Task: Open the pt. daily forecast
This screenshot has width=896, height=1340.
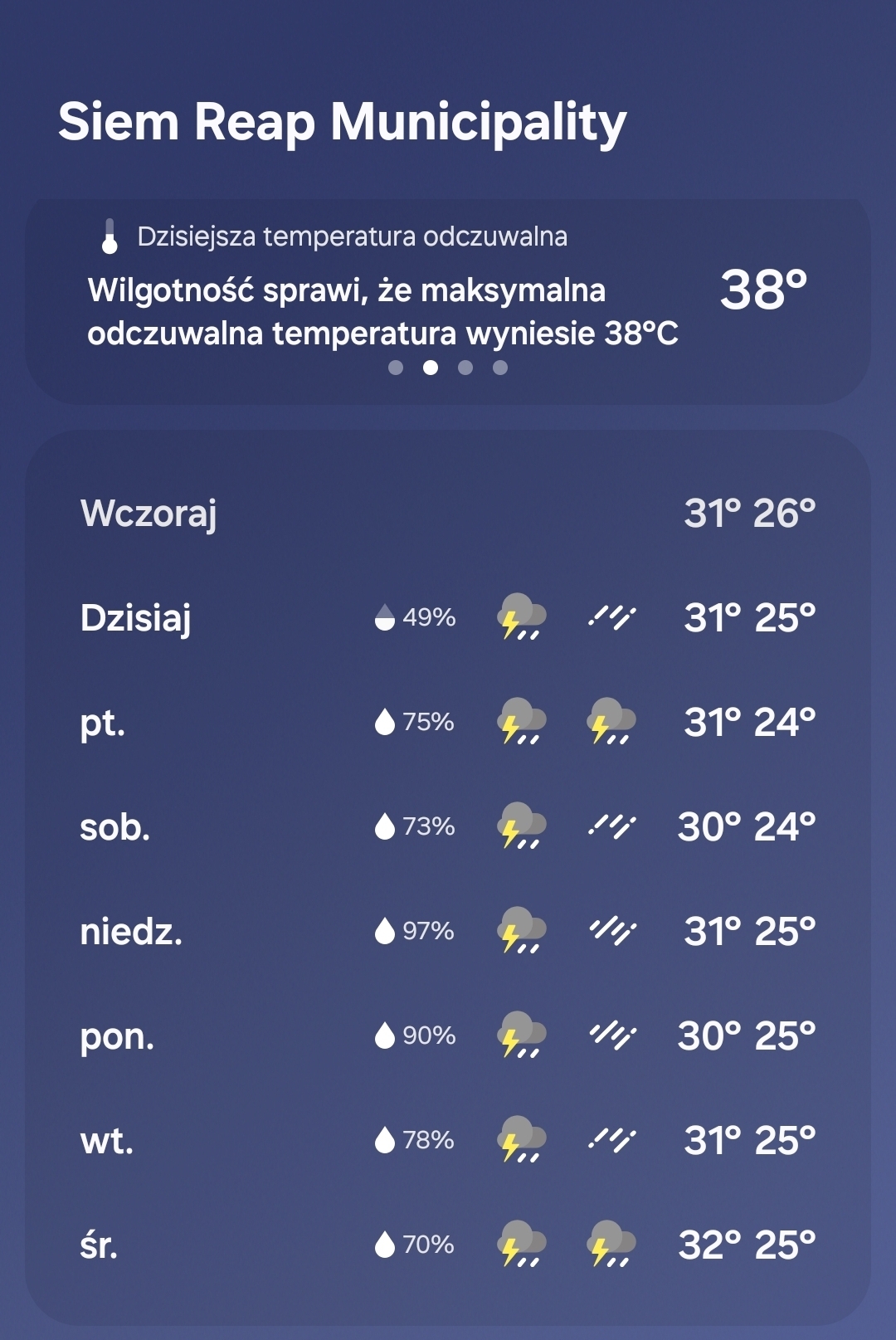Action: [448, 723]
